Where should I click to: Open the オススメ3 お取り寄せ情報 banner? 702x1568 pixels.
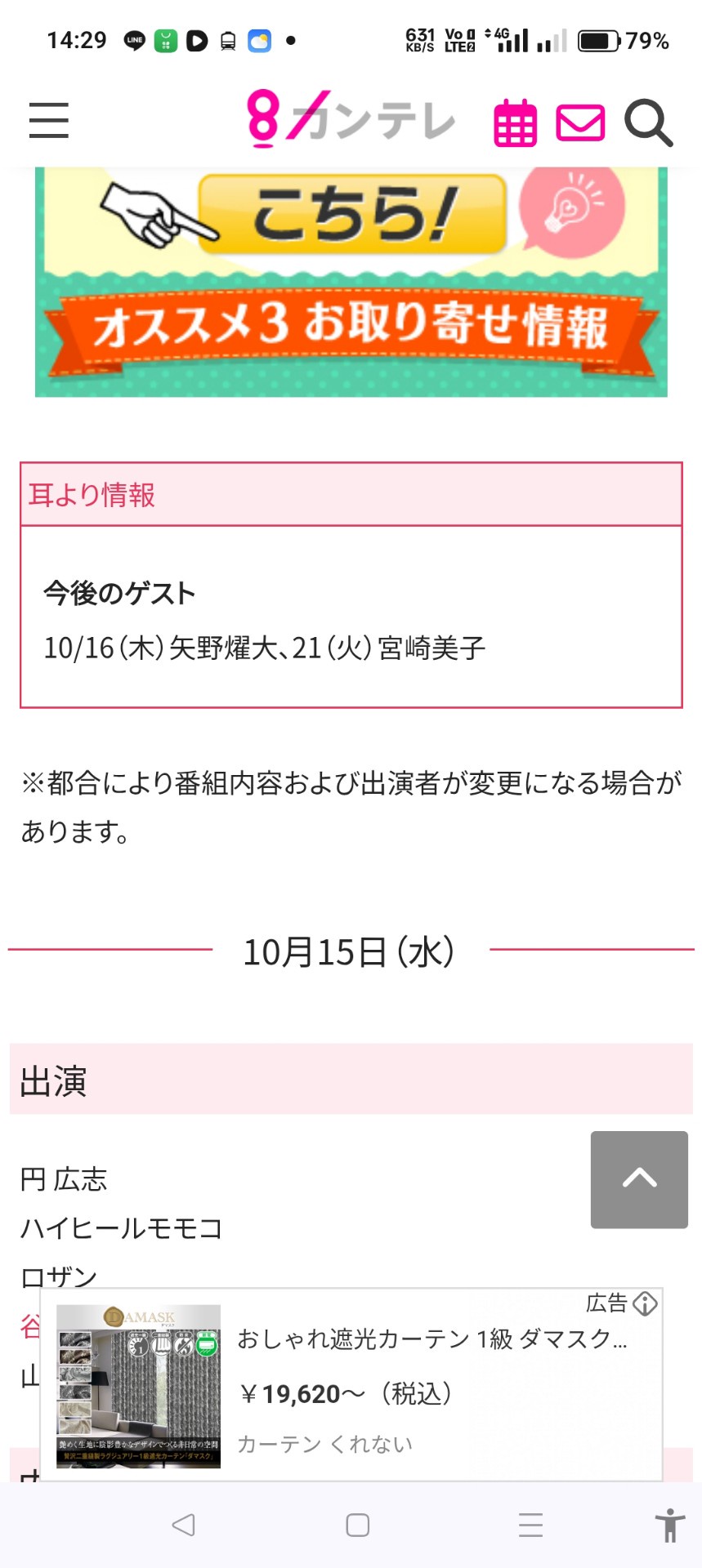pos(351,282)
